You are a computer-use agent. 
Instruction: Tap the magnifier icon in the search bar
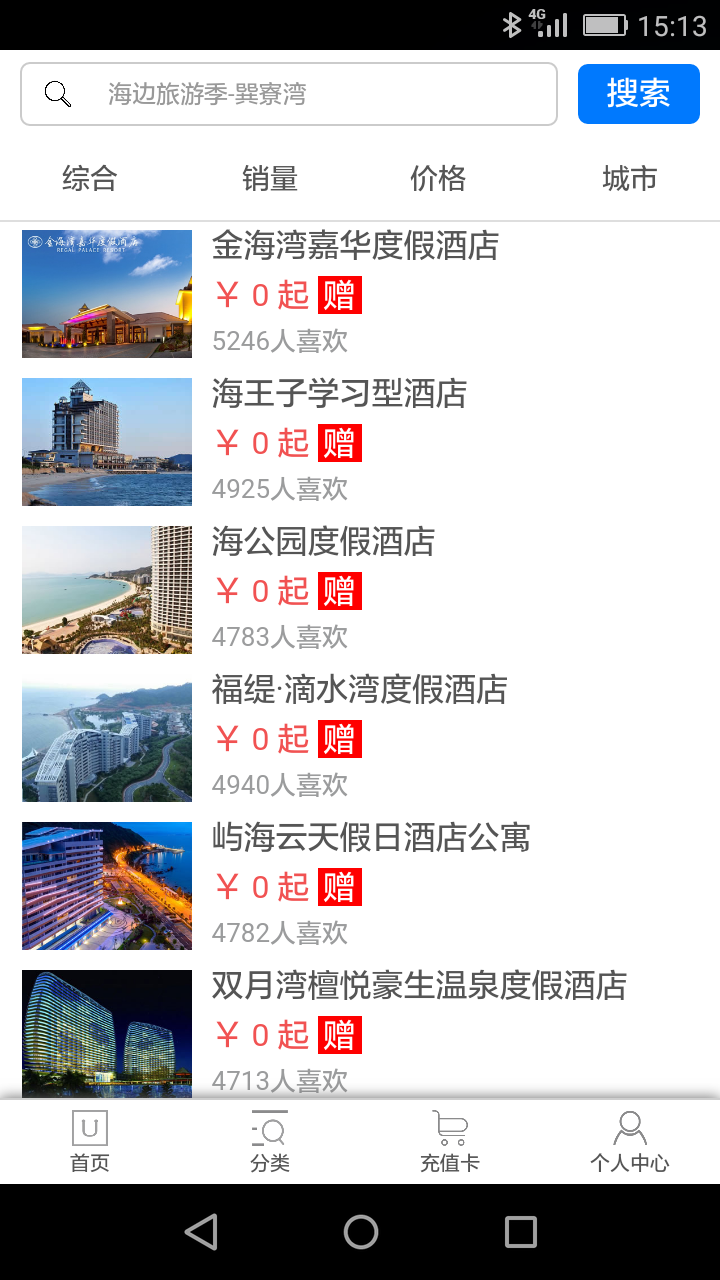click(57, 93)
